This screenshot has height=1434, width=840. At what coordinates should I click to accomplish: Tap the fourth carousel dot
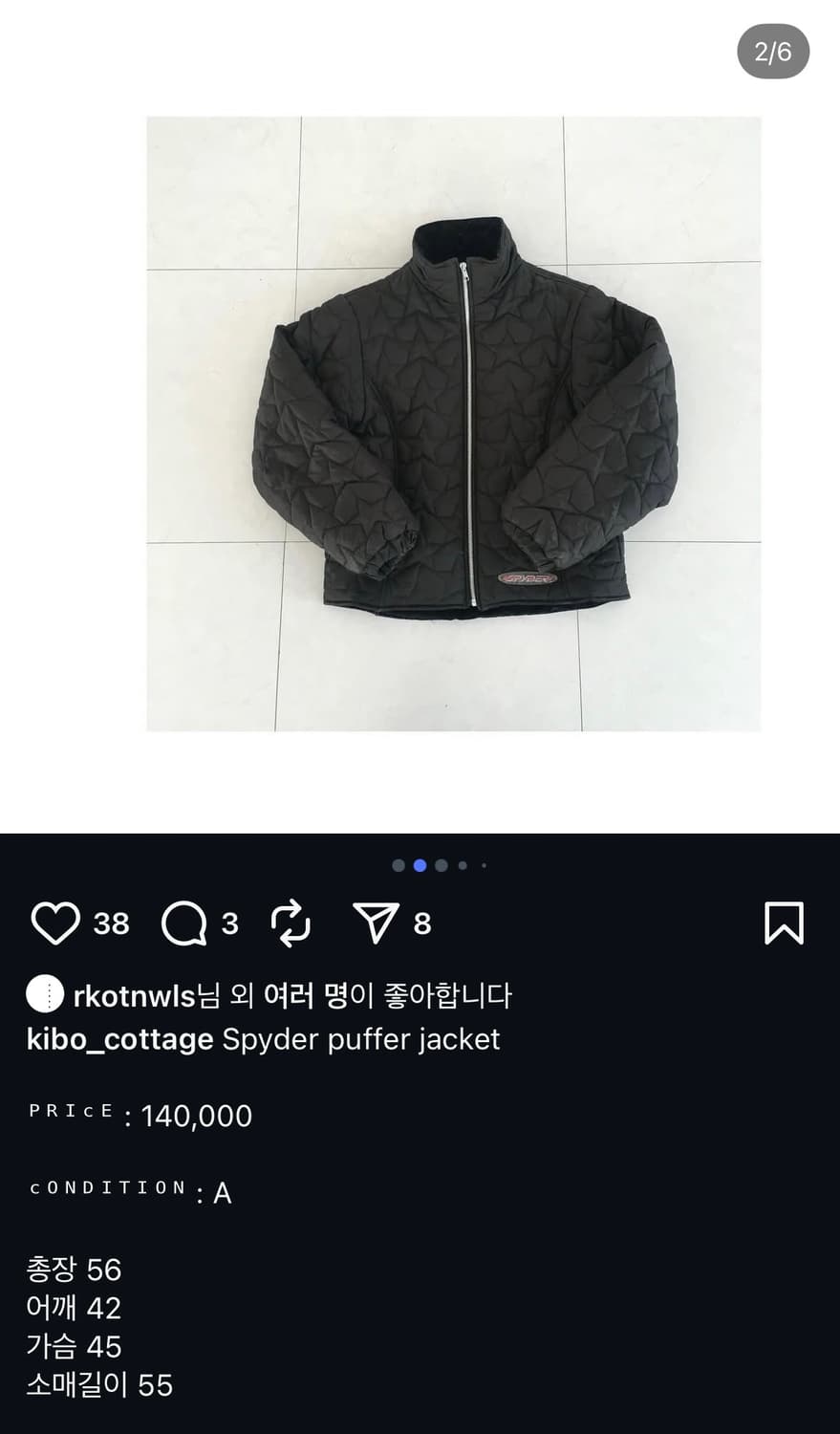[x=463, y=865]
